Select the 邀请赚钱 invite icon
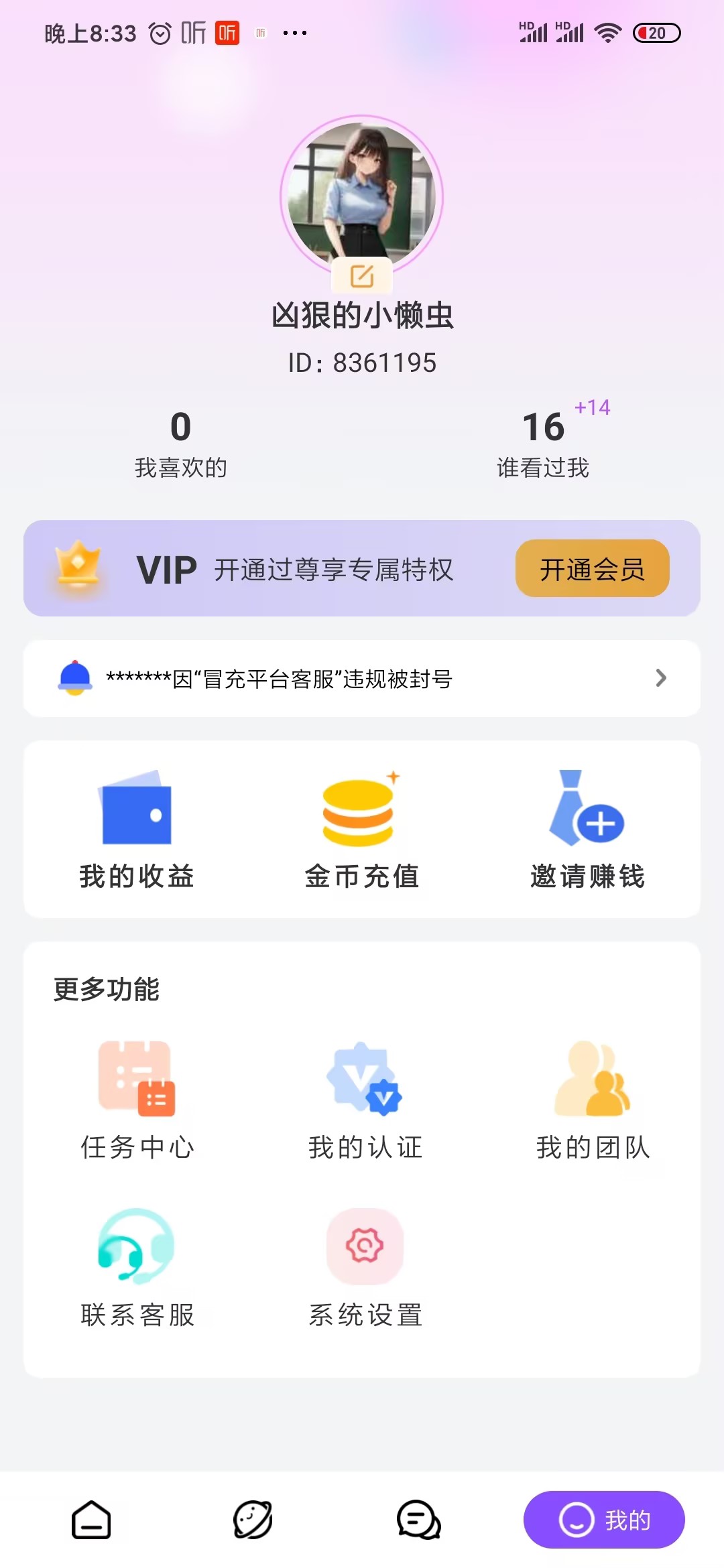The width and height of the screenshot is (724, 1568). coord(588,811)
